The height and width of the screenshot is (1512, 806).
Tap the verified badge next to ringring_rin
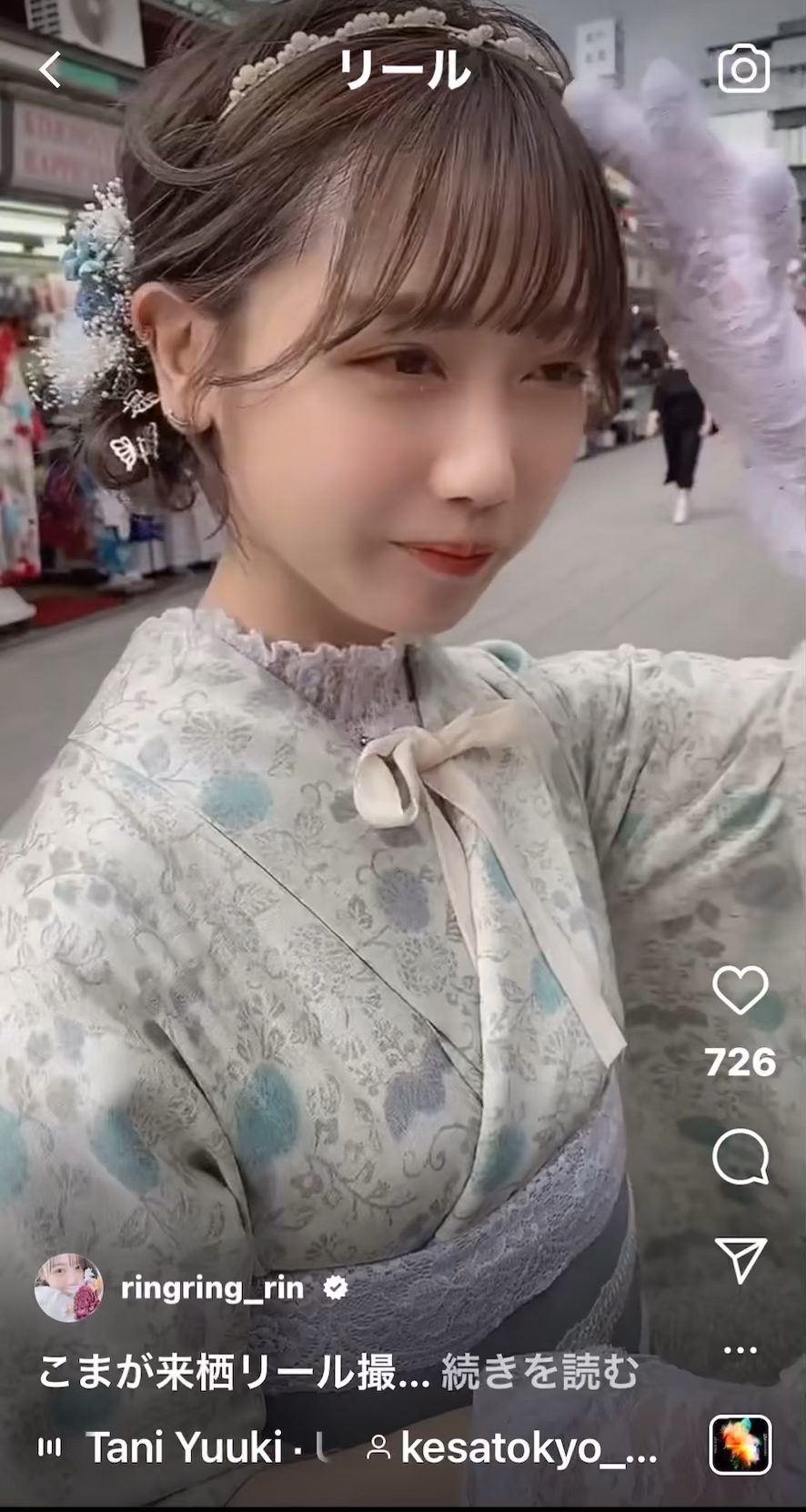(336, 1285)
